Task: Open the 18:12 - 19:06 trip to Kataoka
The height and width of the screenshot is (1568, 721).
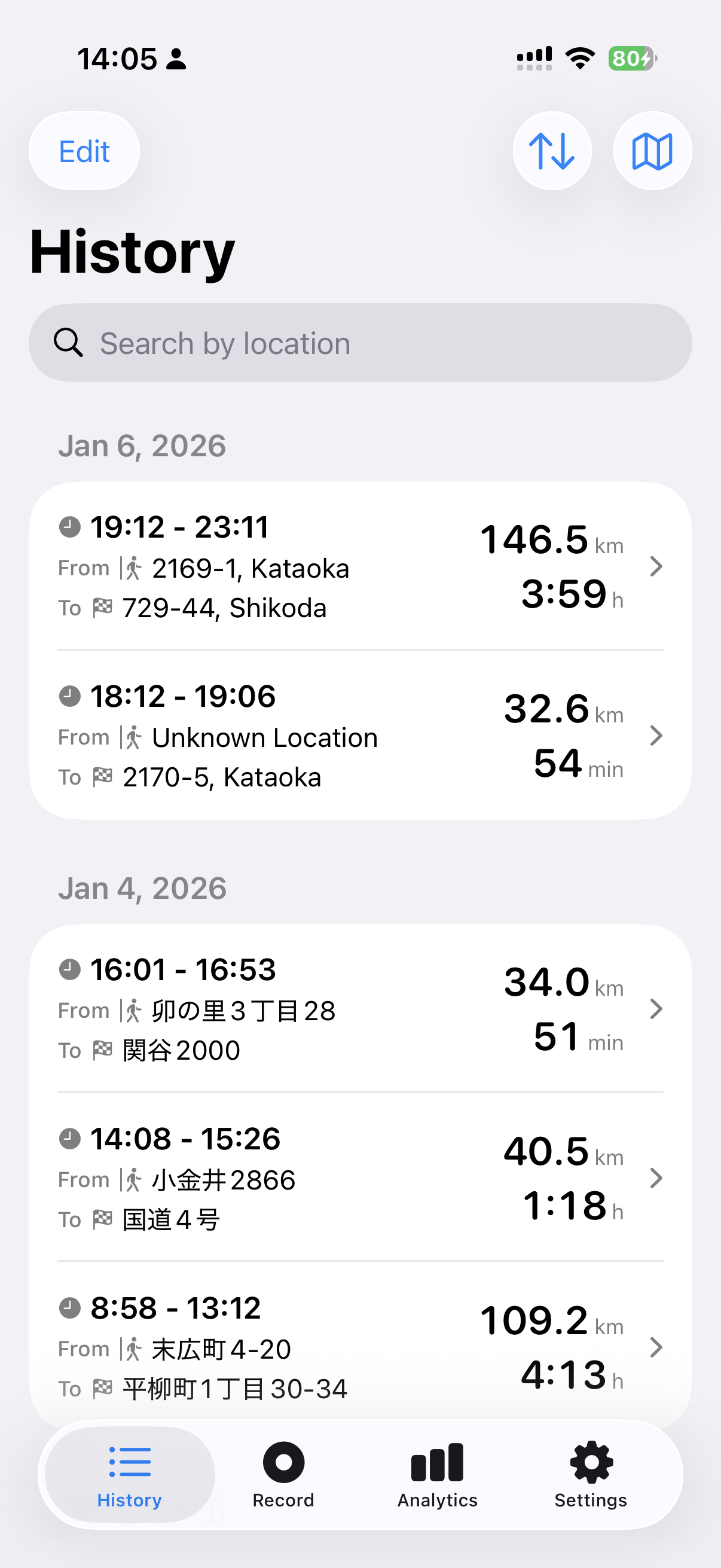Action: 360,736
